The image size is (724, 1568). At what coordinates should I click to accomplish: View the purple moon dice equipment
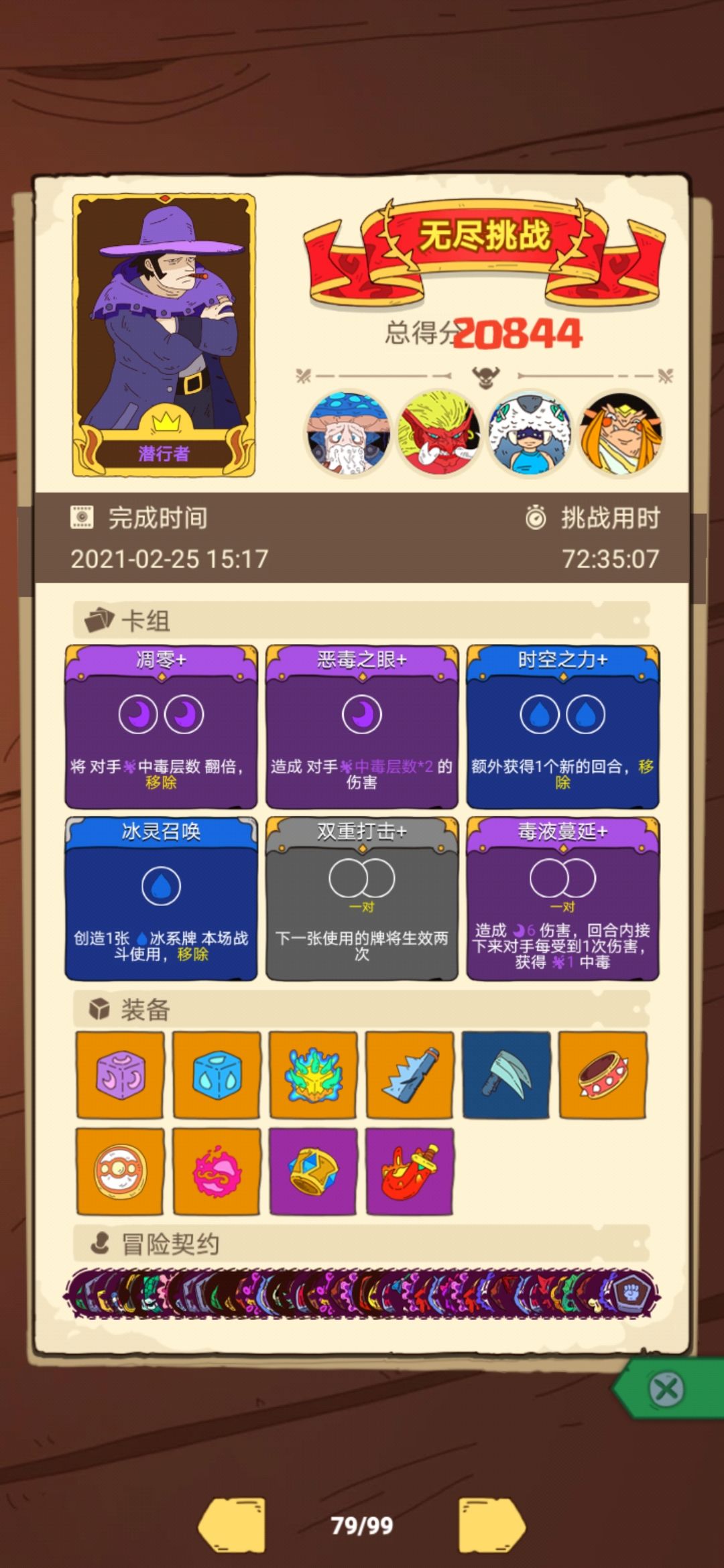point(120,1075)
